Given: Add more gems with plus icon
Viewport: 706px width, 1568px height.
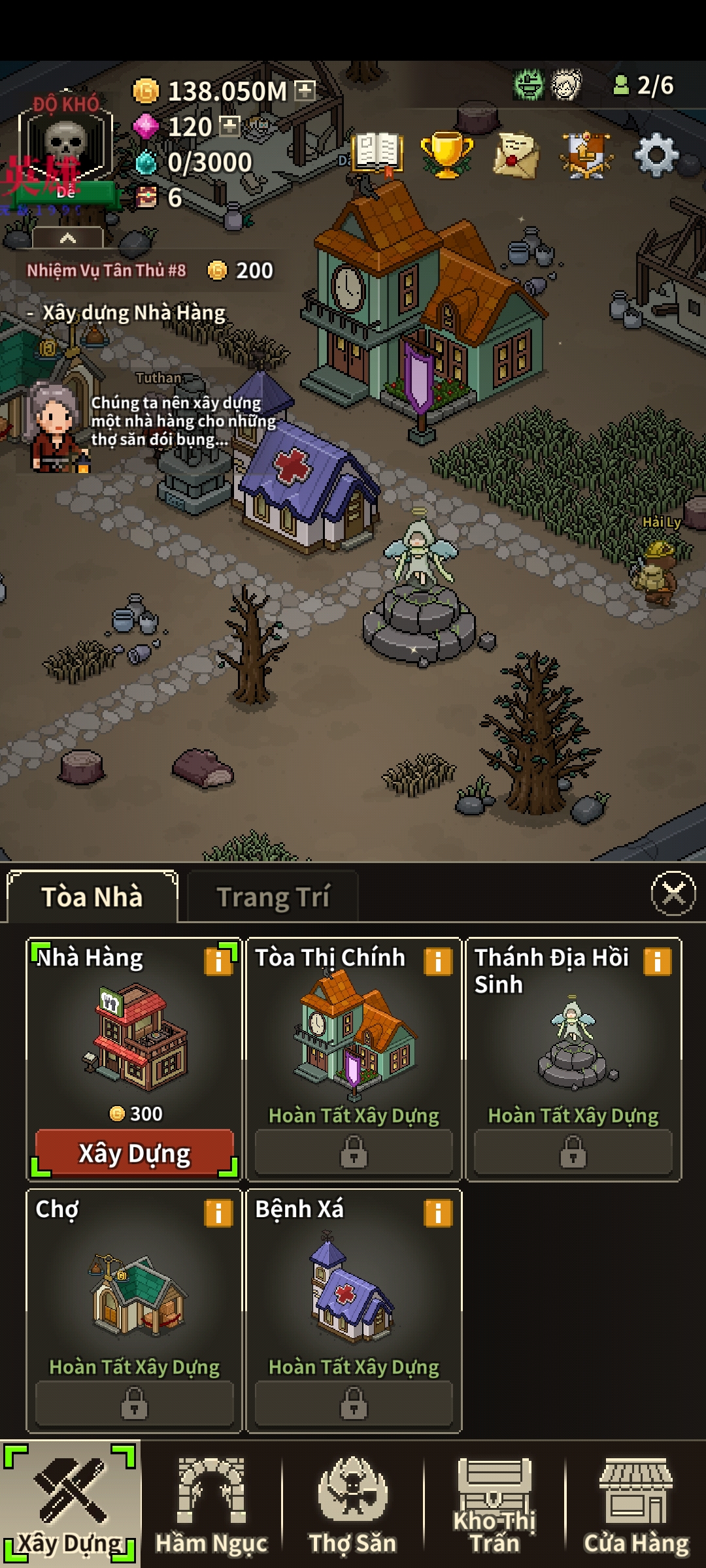Looking at the screenshot, I should [x=229, y=126].
